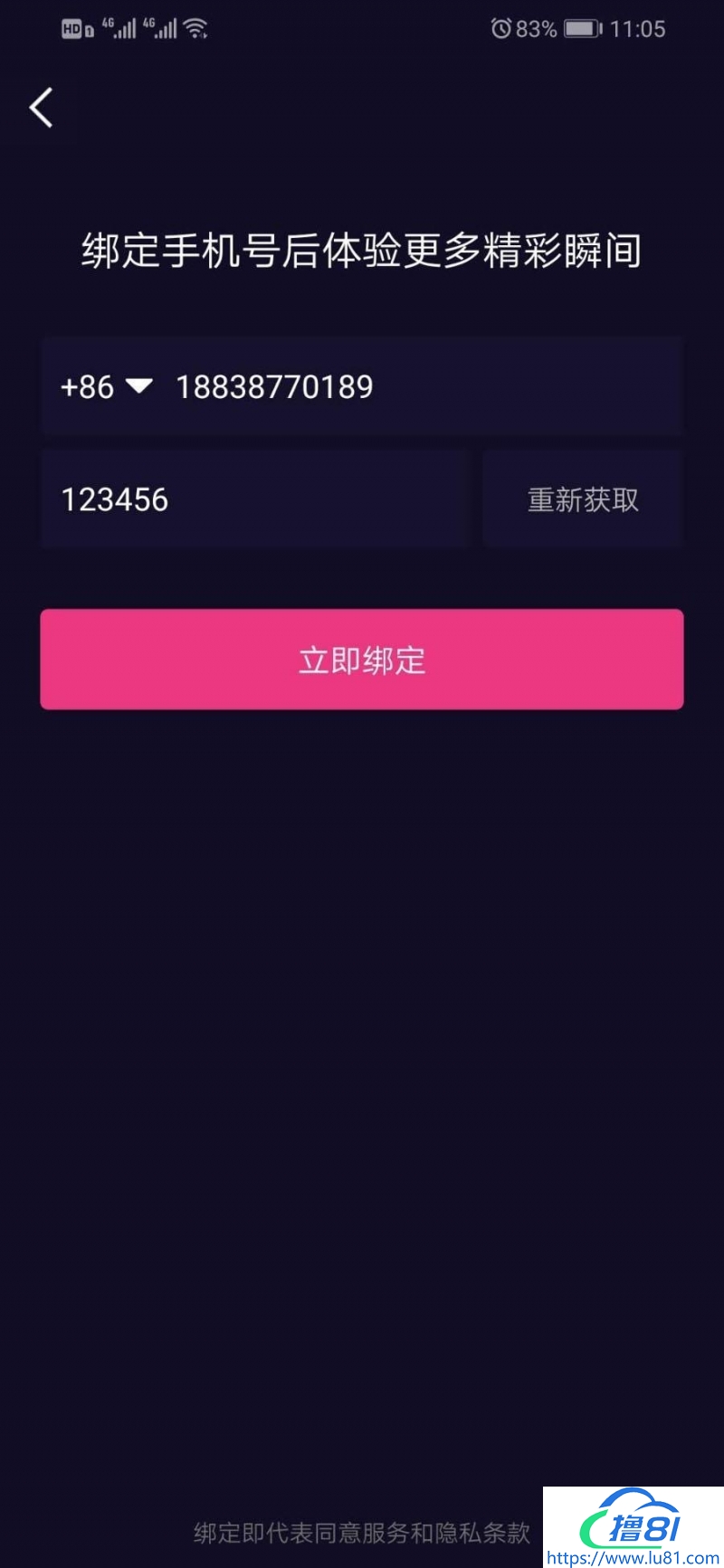
Task: Resend the code with 重新获取
Action: coord(582,499)
